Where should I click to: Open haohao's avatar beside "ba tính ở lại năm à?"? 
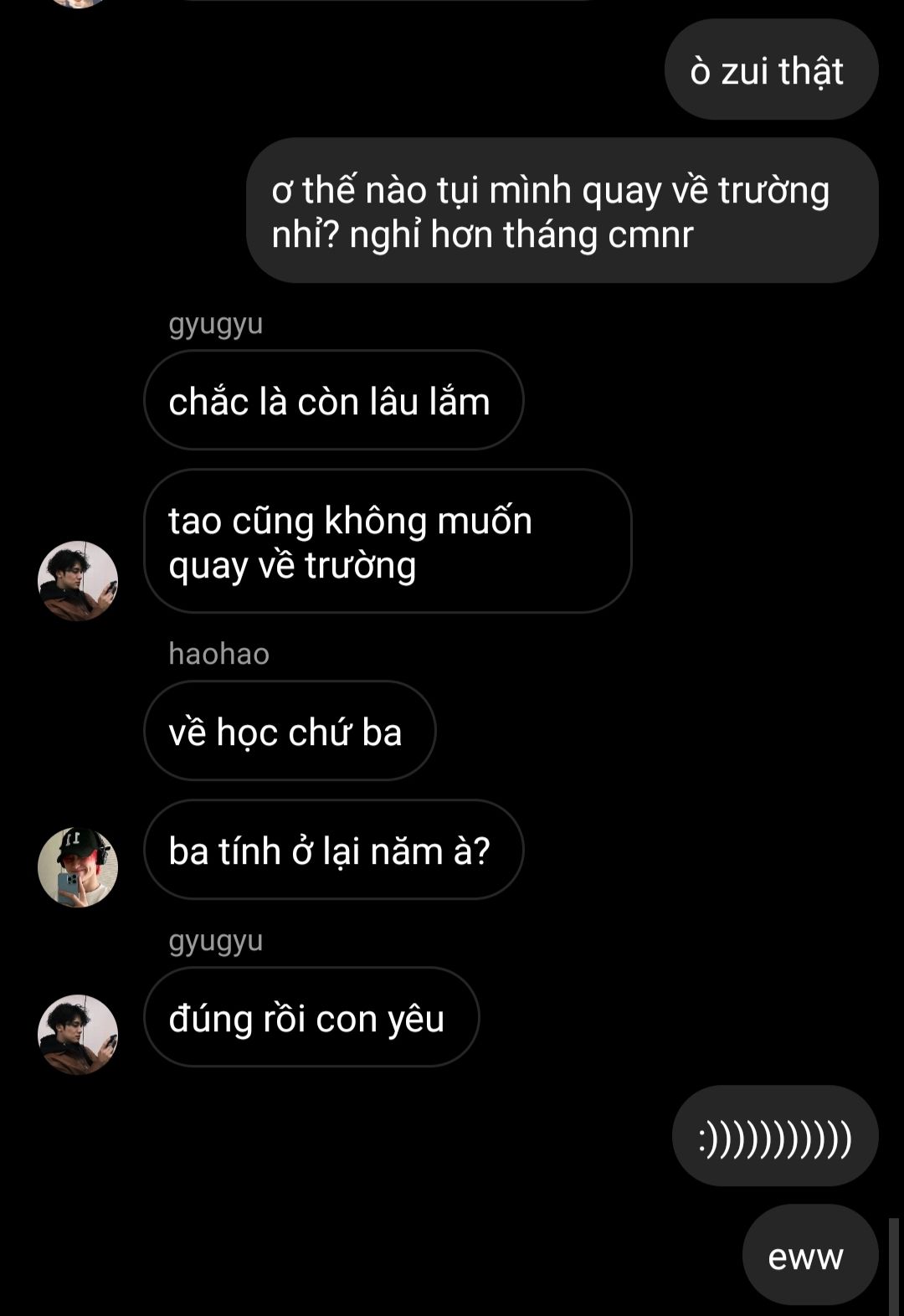[x=78, y=866]
